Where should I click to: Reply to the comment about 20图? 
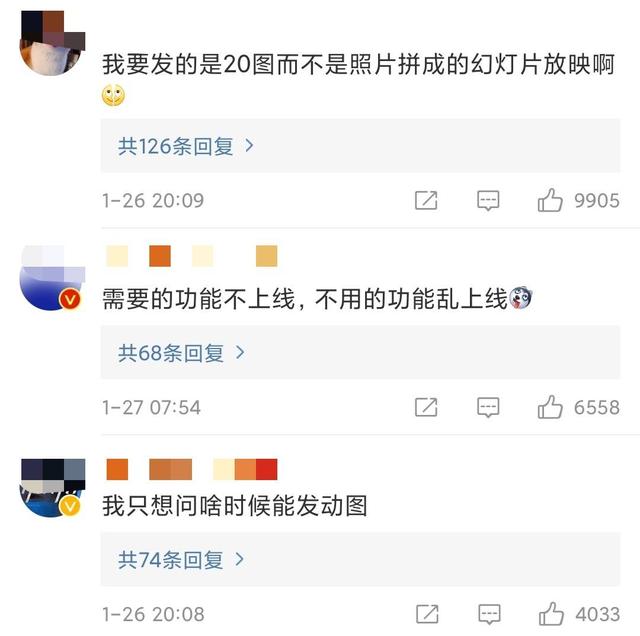[488, 201]
